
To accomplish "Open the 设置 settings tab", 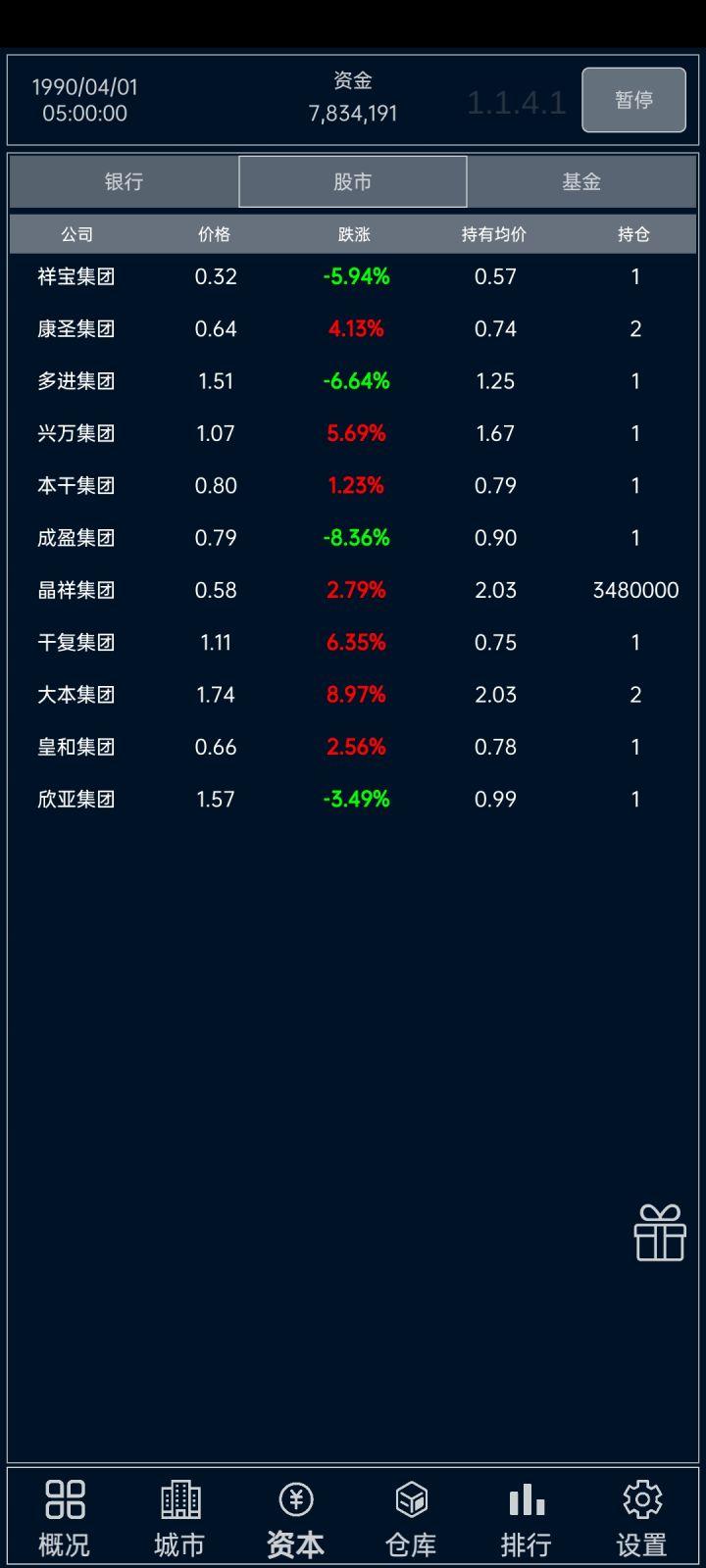I will [642, 1517].
